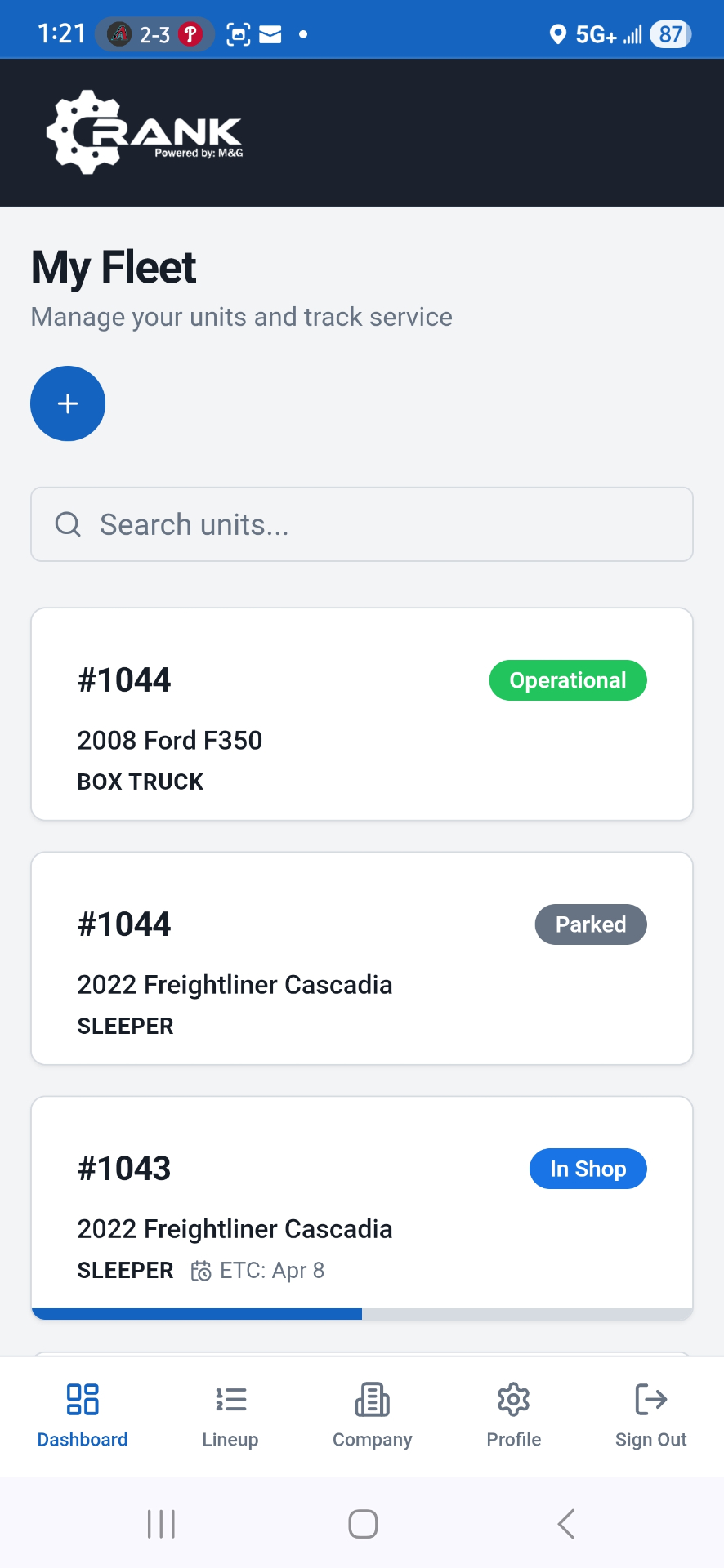724x1568 pixels.
Task: Tap the Lineup list icon
Action: [230, 1399]
